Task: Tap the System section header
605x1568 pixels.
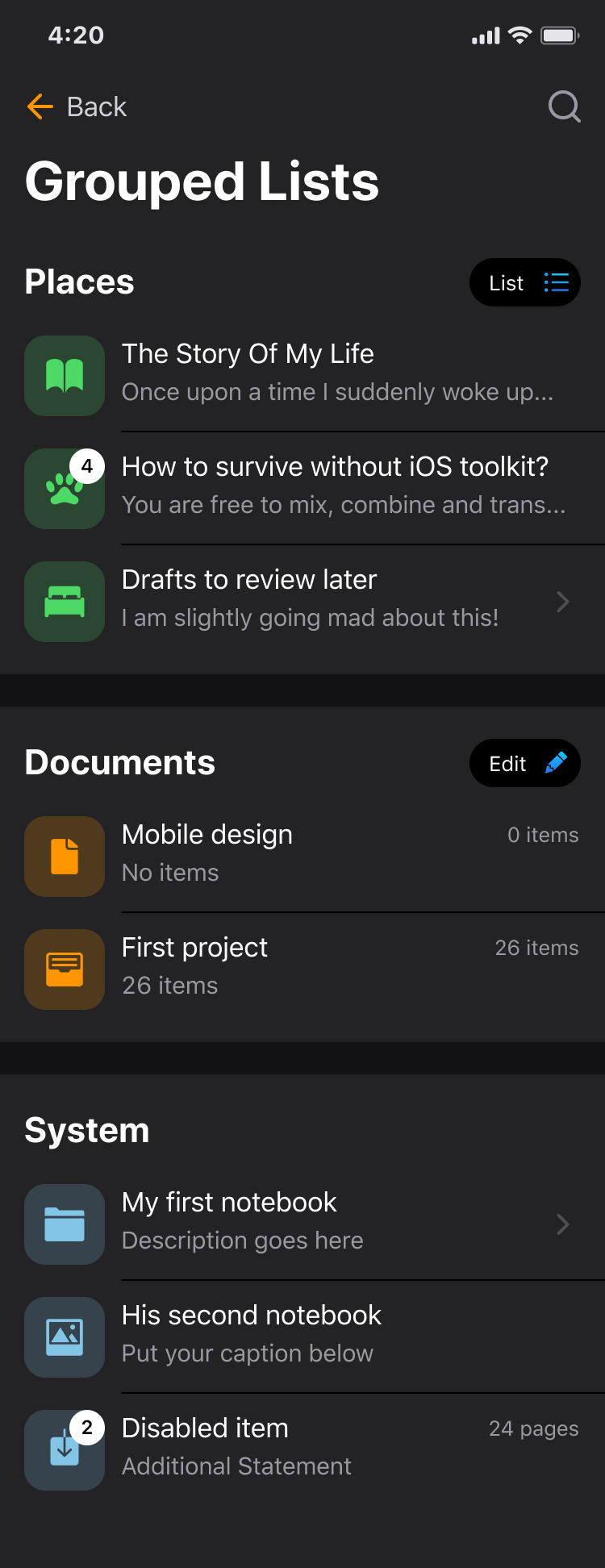Action: coord(86,1129)
